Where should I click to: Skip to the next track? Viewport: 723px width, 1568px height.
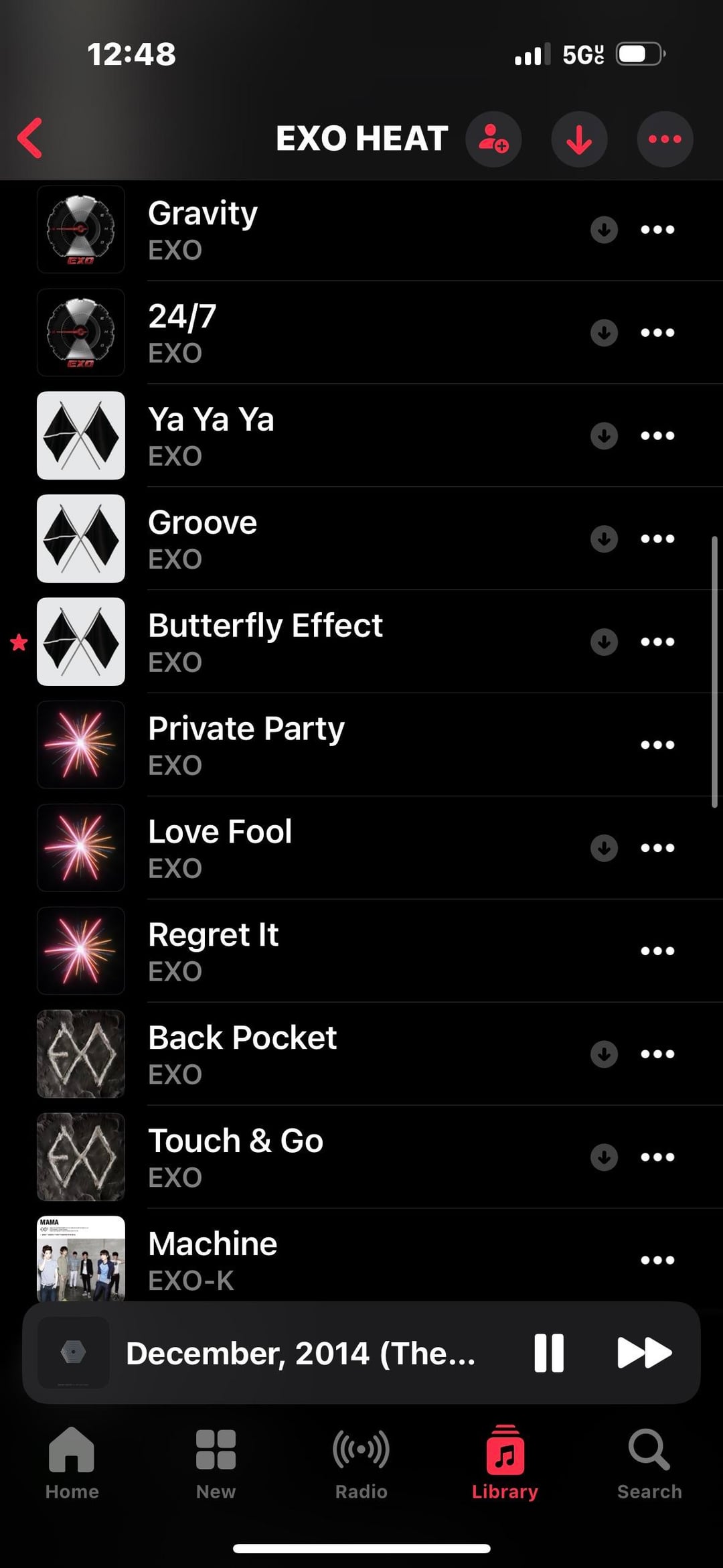point(644,1353)
